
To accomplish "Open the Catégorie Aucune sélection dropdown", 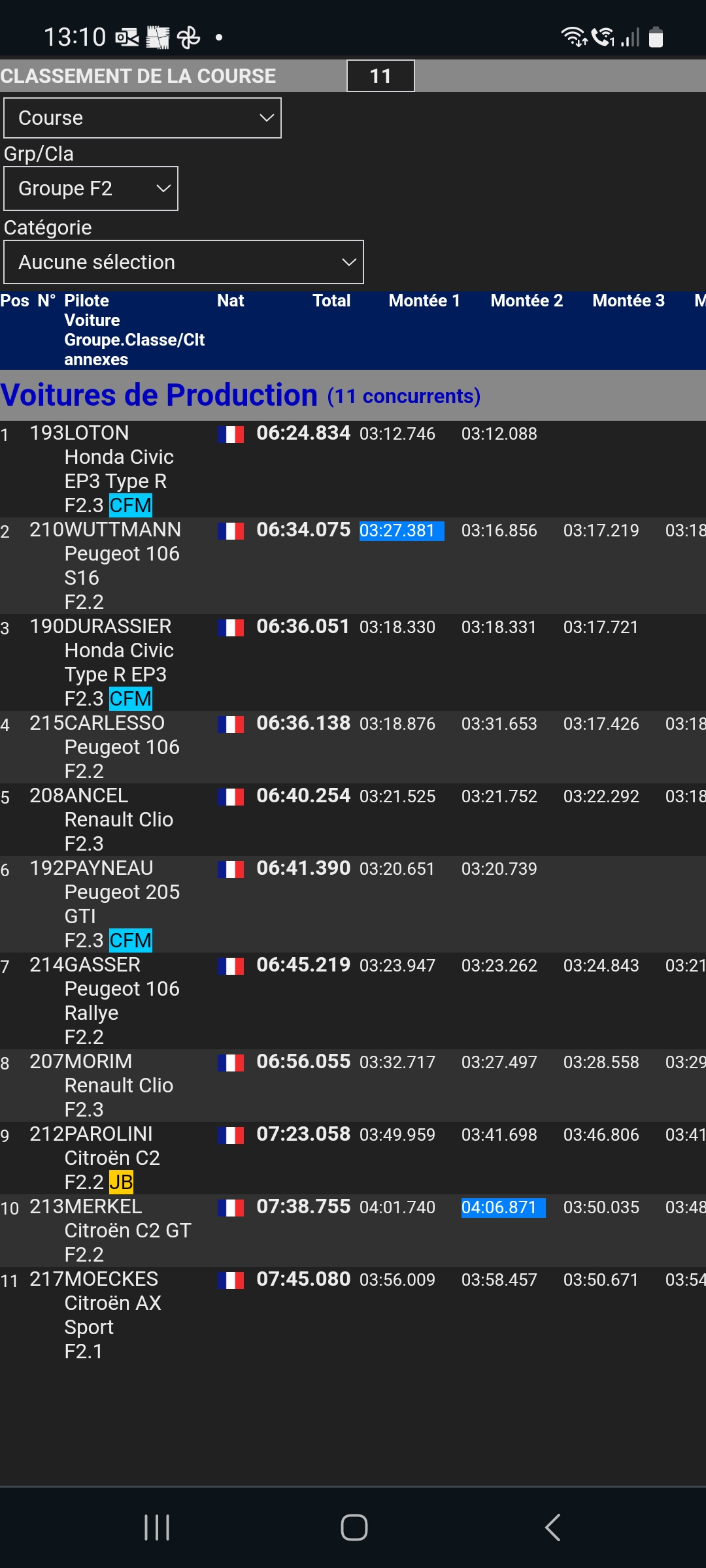I will (184, 262).
